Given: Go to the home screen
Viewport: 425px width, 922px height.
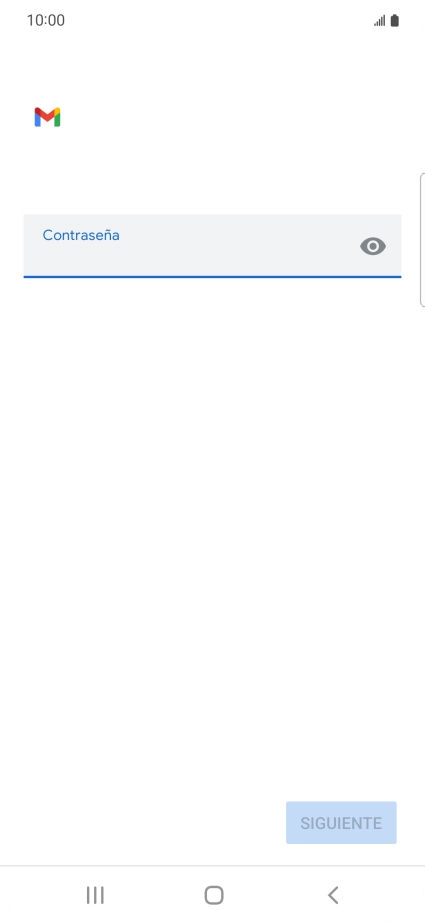Looking at the screenshot, I should click(x=214, y=896).
